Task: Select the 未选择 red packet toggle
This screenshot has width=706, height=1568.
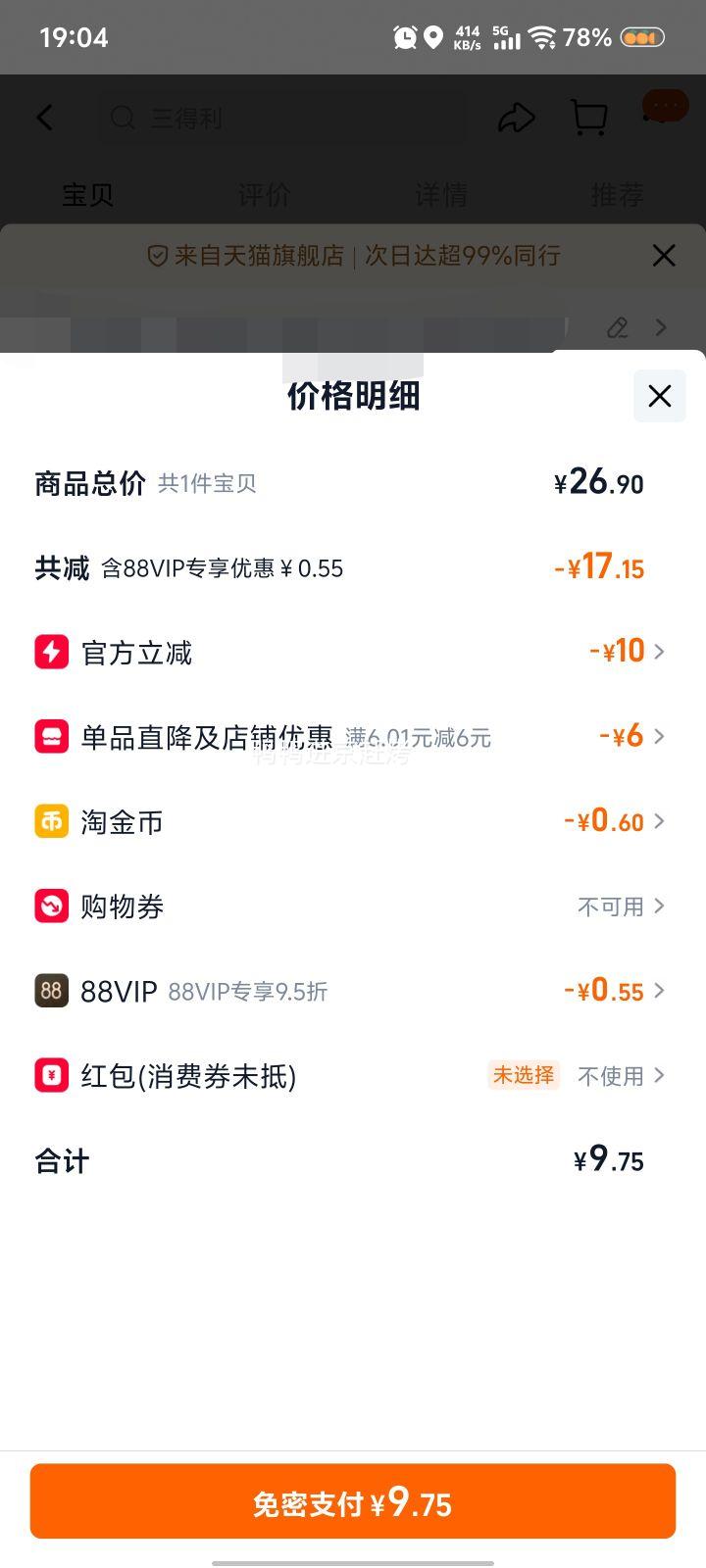Action: 524,1075
